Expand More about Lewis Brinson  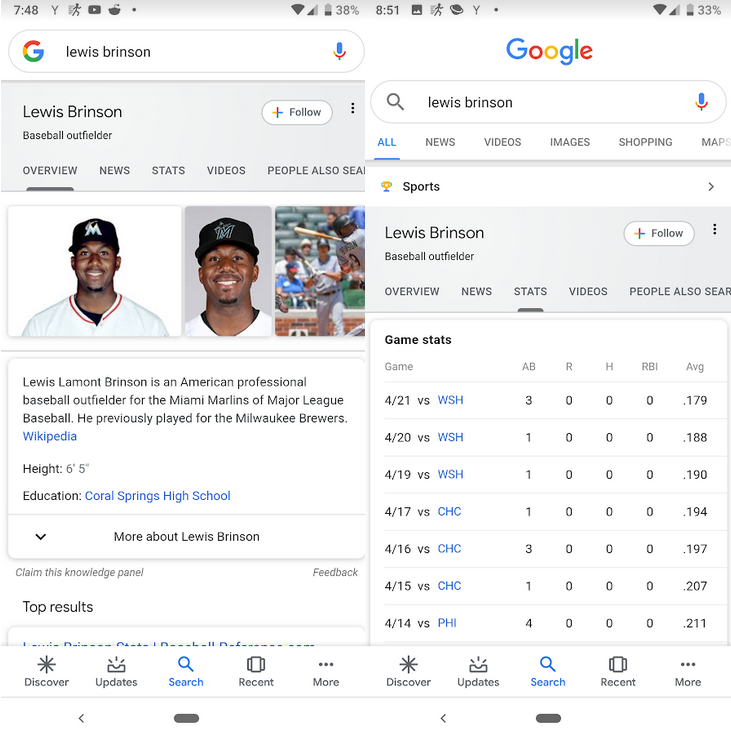click(186, 536)
